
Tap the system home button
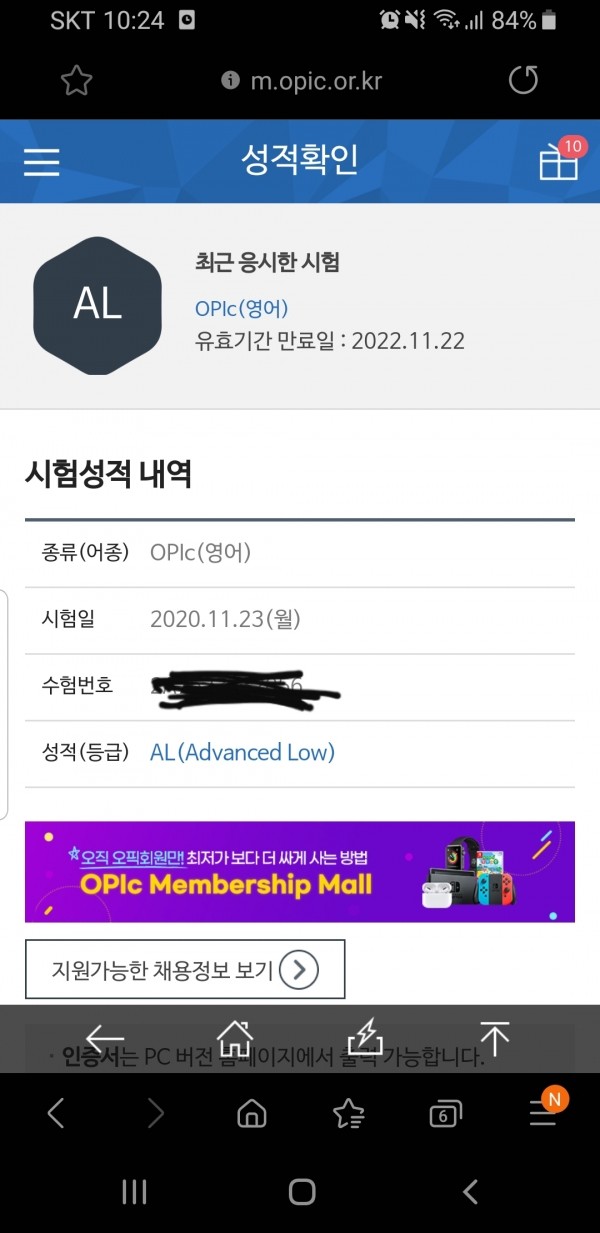click(301, 1191)
